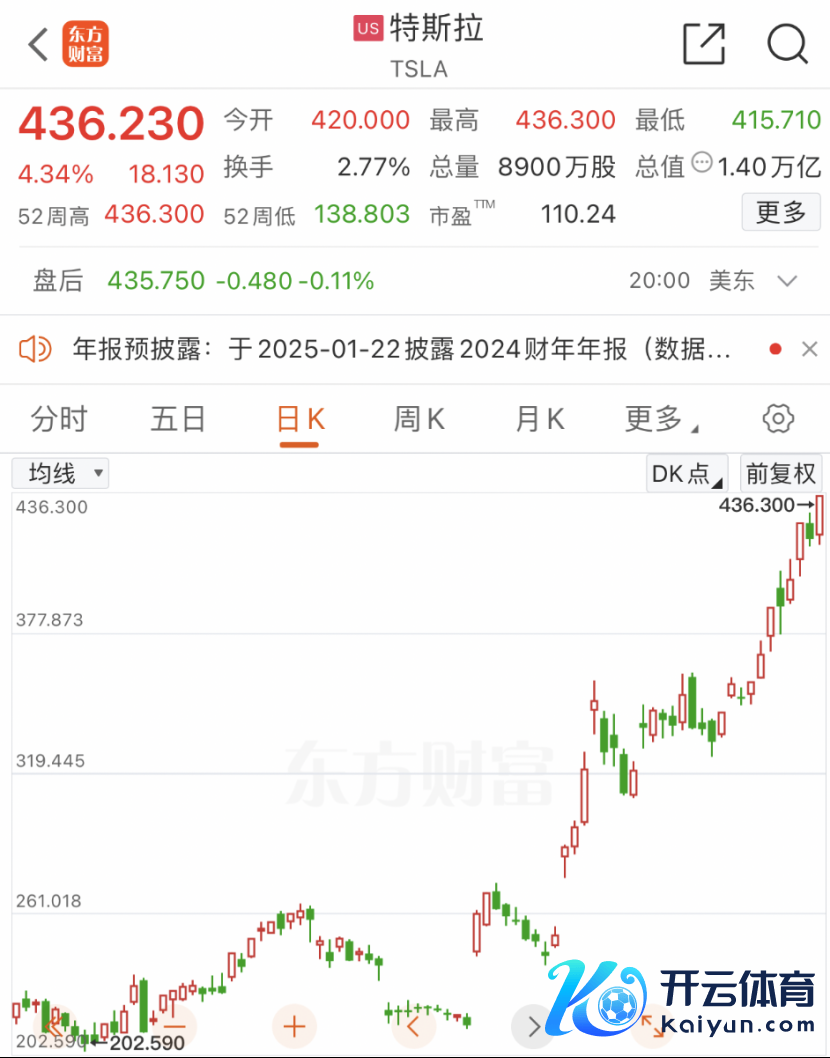Viewport: 830px width, 1058px height.
Task: Tap 更多 to show more quote data
Action: click(x=780, y=212)
